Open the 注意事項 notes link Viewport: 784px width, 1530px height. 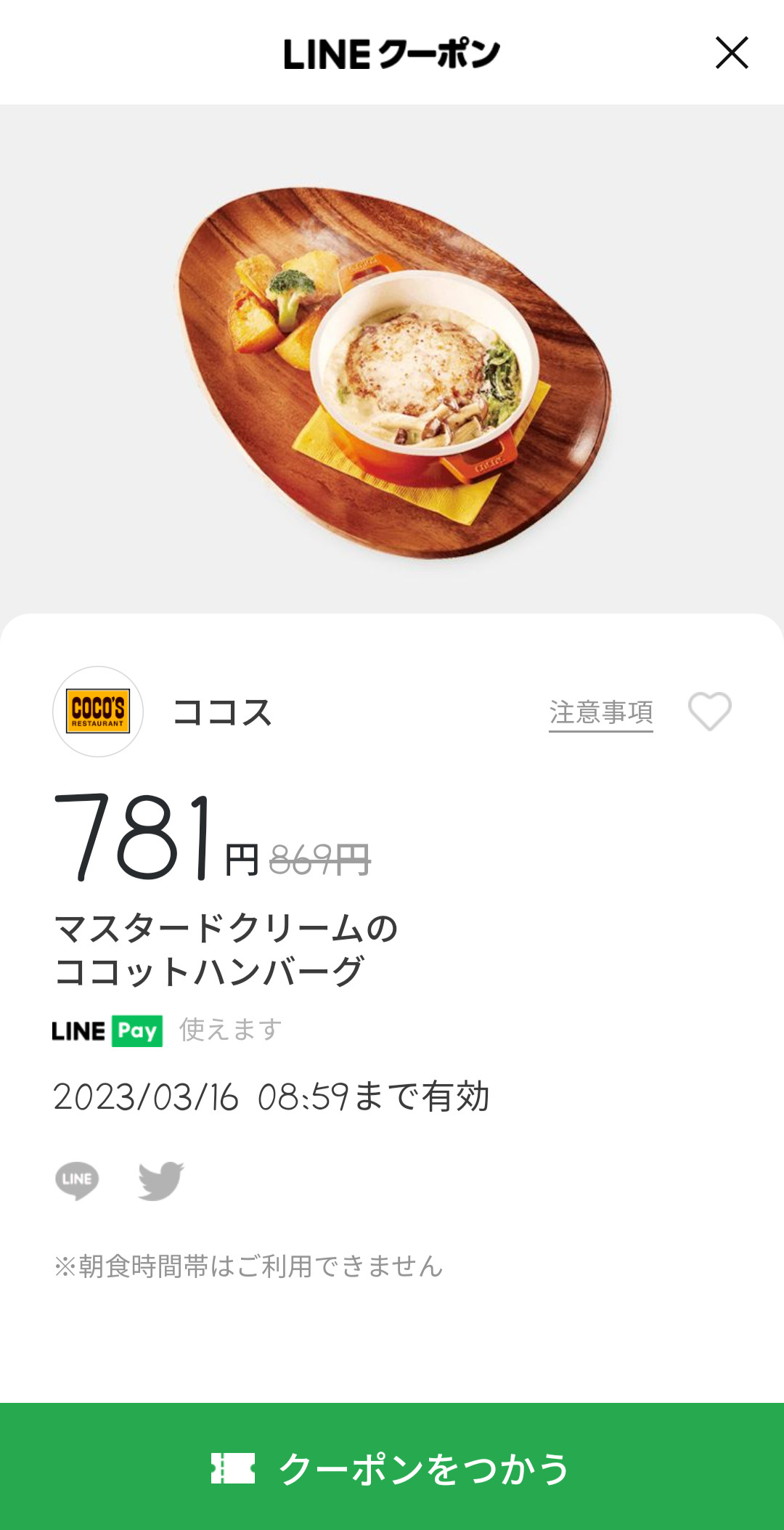click(600, 712)
